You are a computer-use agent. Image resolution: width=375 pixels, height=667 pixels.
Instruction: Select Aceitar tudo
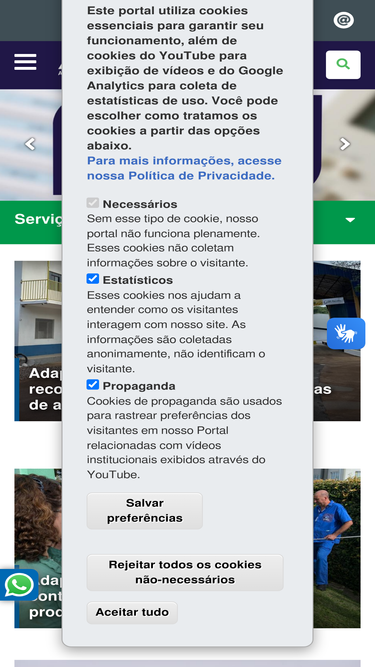click(x=132, y=612)
